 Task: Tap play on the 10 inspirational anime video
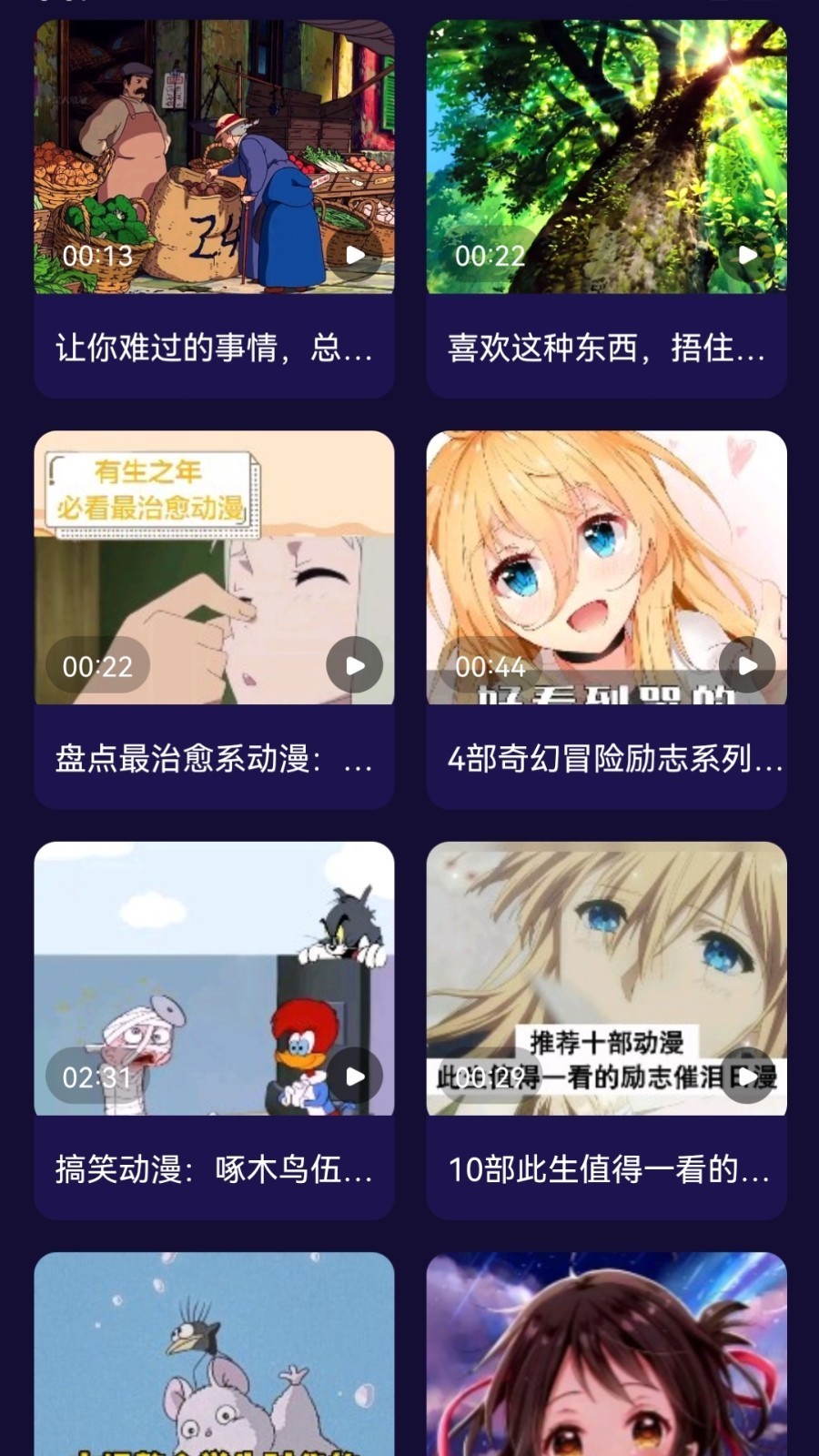tap(748, 1075)
